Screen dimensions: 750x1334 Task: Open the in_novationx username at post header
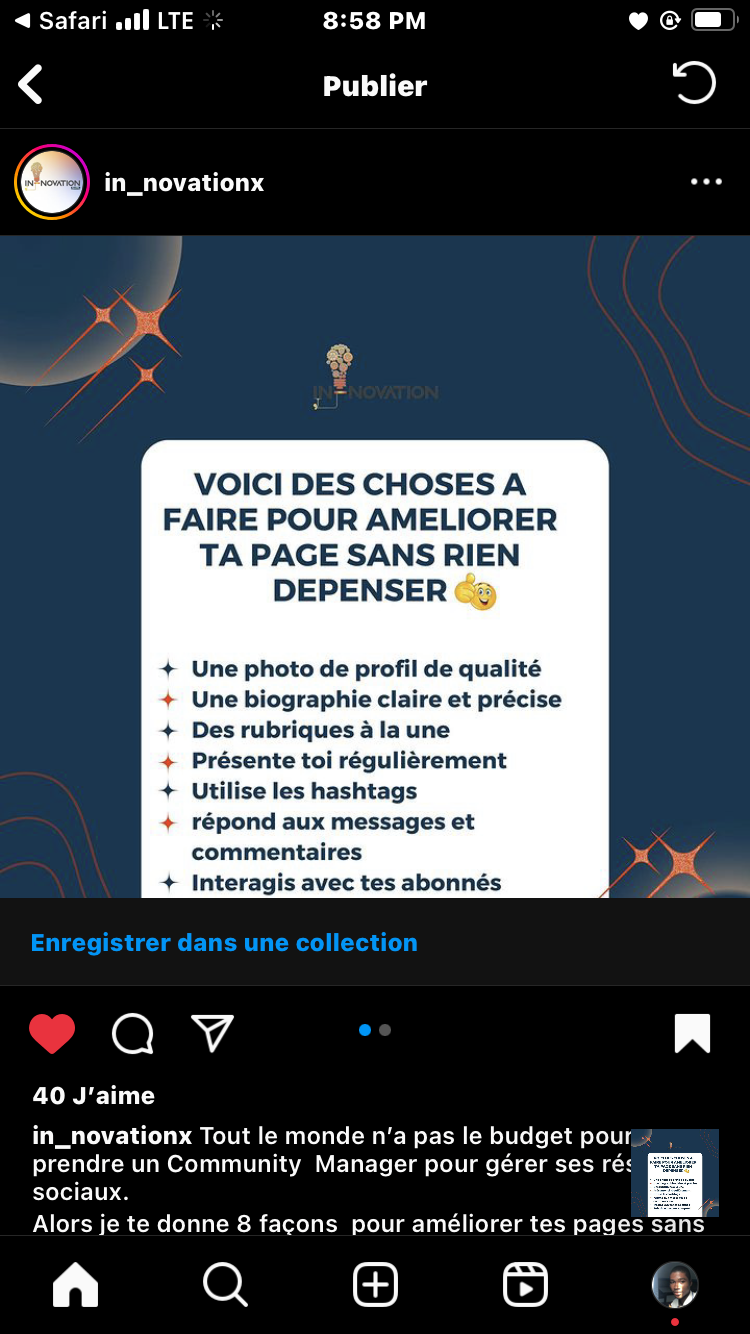tap(184, 183)
